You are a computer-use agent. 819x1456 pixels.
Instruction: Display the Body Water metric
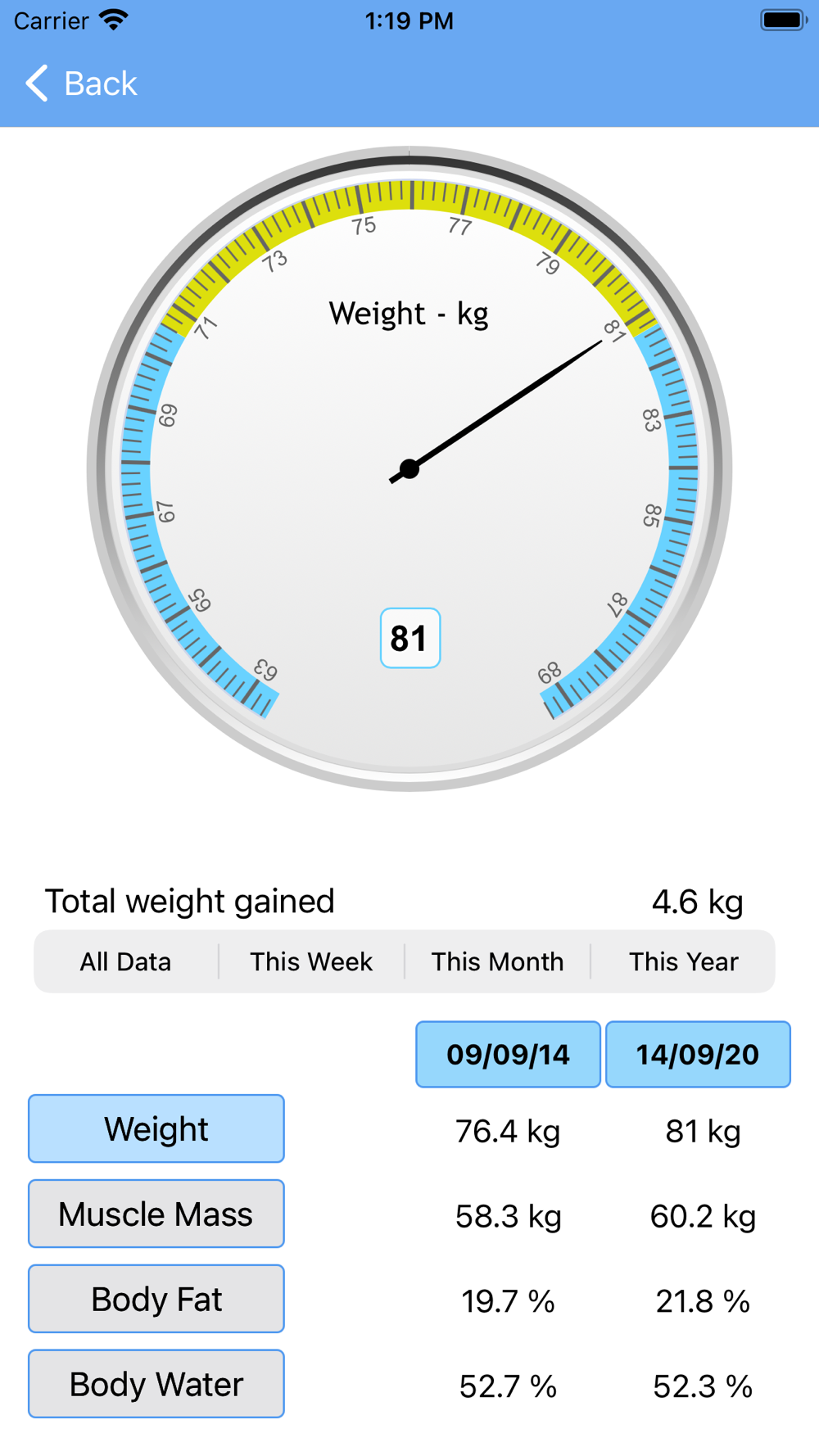156,1384
